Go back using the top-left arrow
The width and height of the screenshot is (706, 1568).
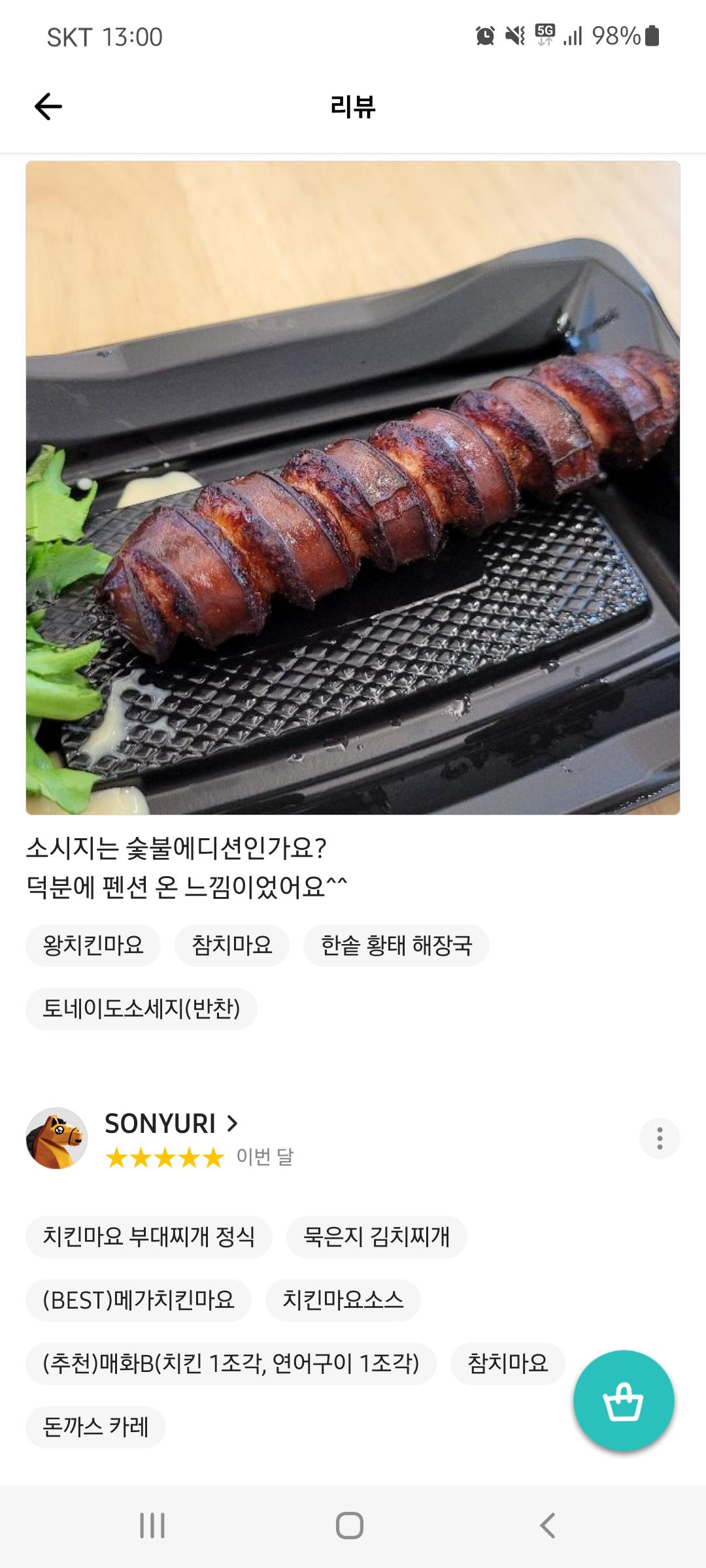click(x=48, y=106)
